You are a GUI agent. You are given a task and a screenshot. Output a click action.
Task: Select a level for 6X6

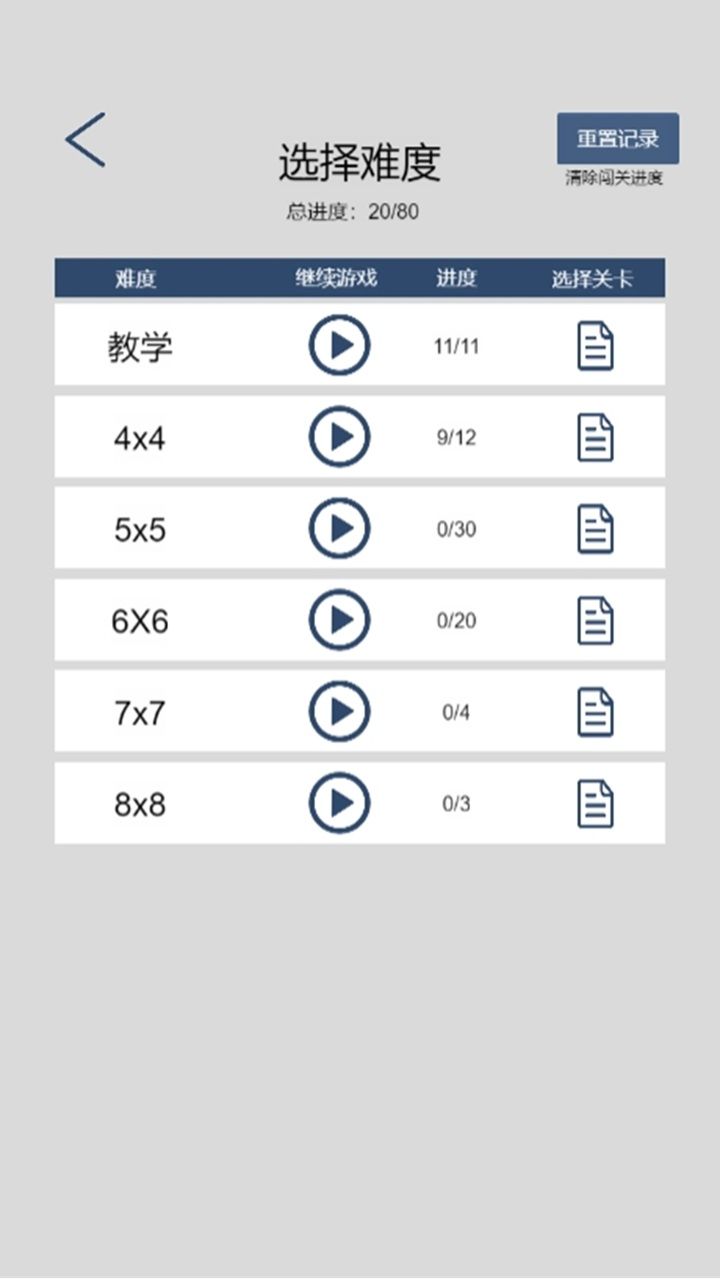tap(595, 621)
